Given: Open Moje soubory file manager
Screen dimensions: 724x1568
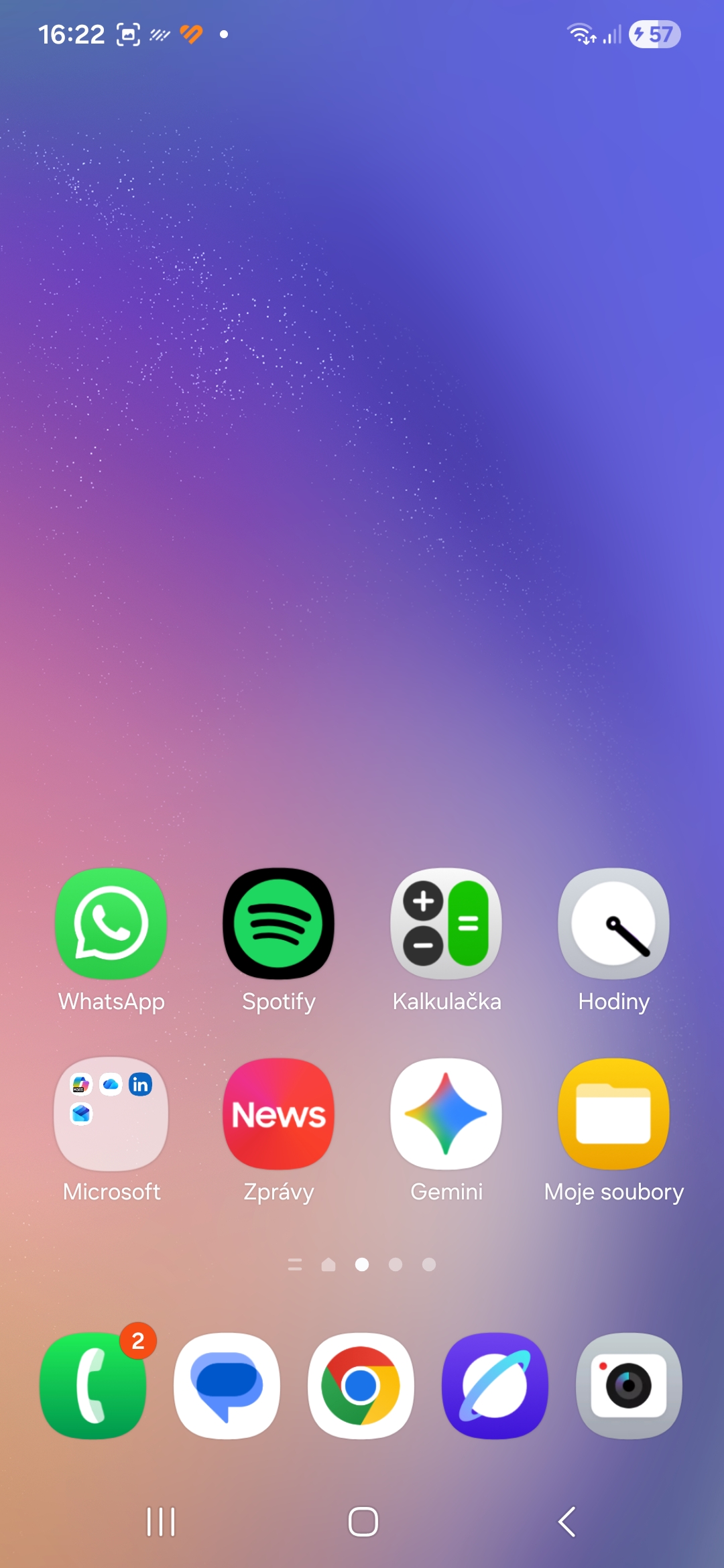Looking at the screenshot, I should (x=614, y=1114).
